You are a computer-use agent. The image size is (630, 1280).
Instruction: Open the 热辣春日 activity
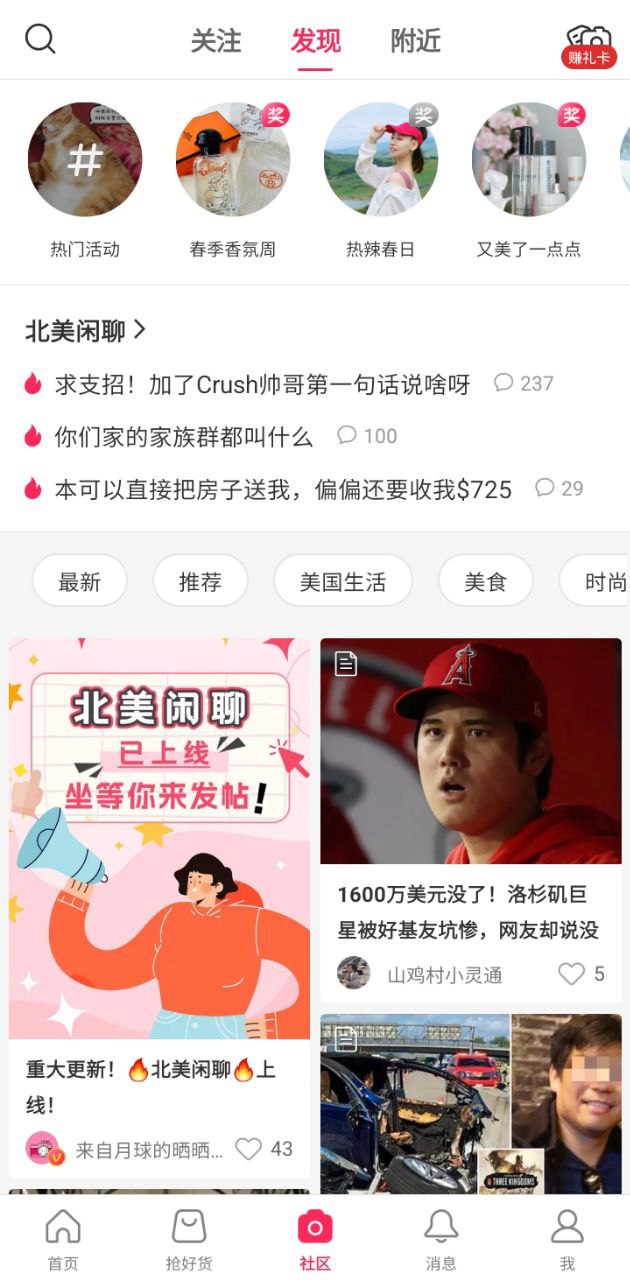click(380, 160)
